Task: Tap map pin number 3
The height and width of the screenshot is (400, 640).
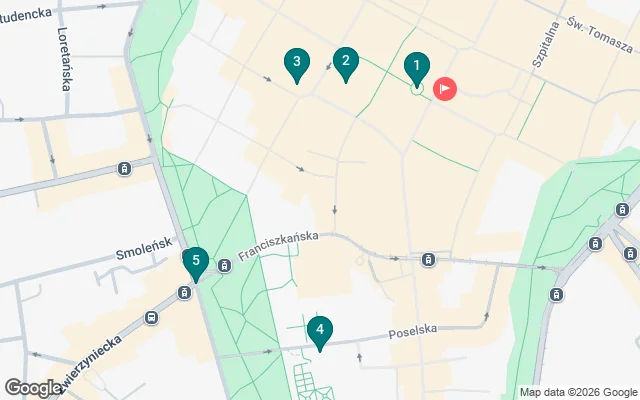Action: 295,63
